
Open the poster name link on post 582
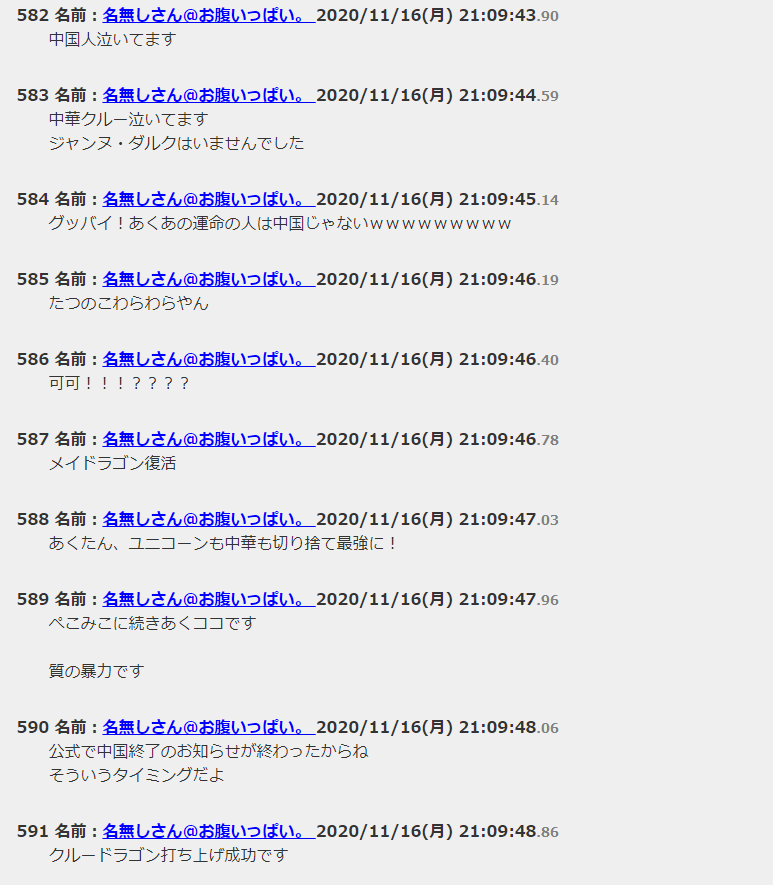(x=208, y=16)
